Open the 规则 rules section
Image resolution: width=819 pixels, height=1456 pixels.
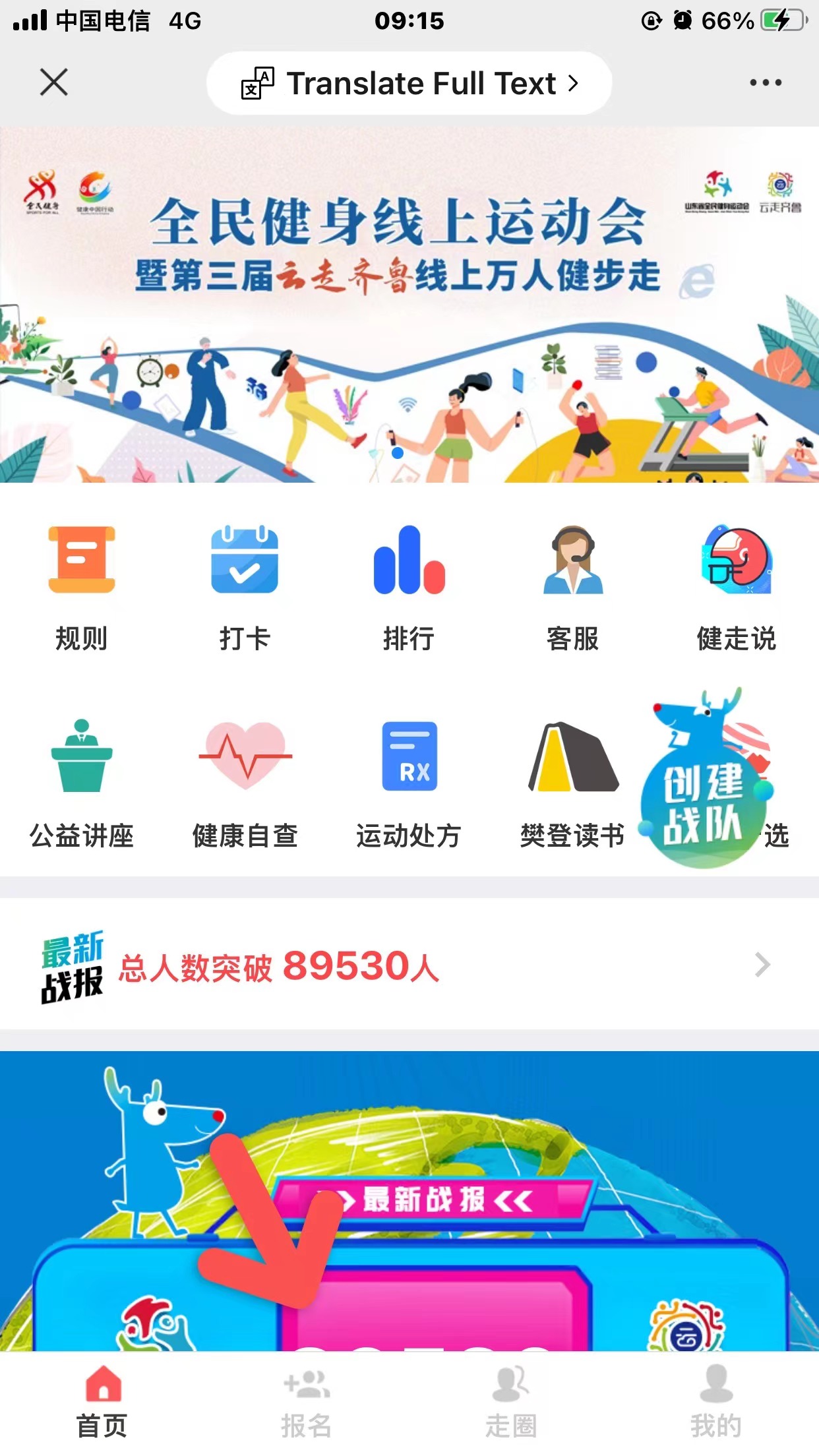pyautogui.click(x=81, y=588)
